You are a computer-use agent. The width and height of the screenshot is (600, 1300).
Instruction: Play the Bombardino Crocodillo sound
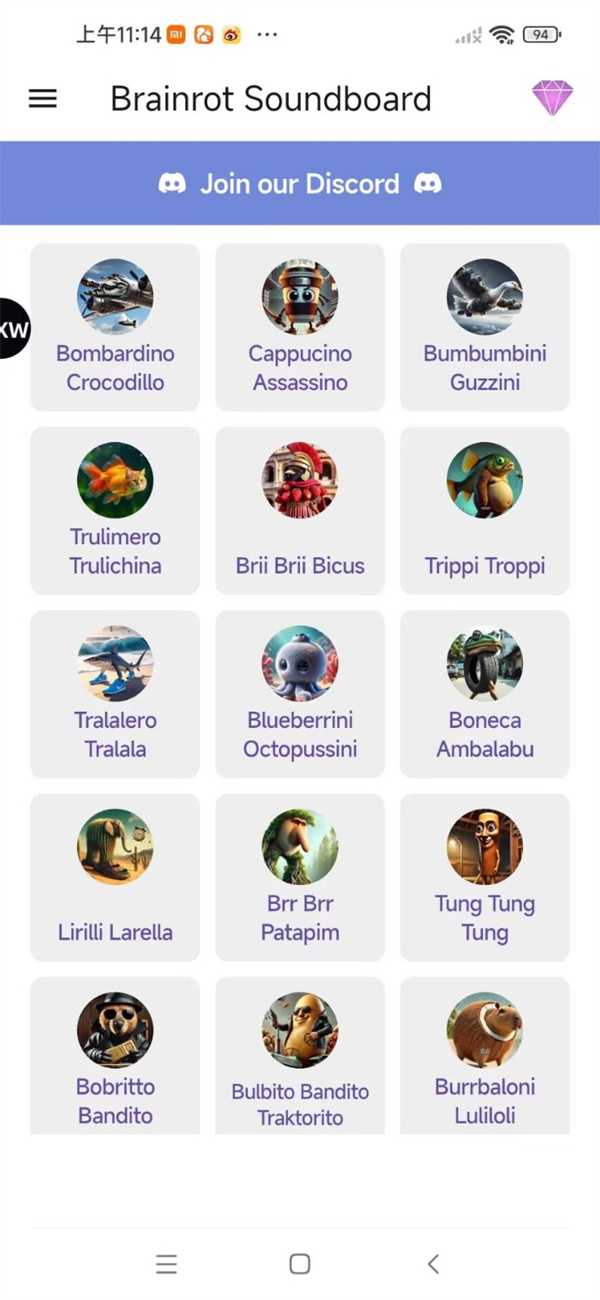[x=115, y=327]
